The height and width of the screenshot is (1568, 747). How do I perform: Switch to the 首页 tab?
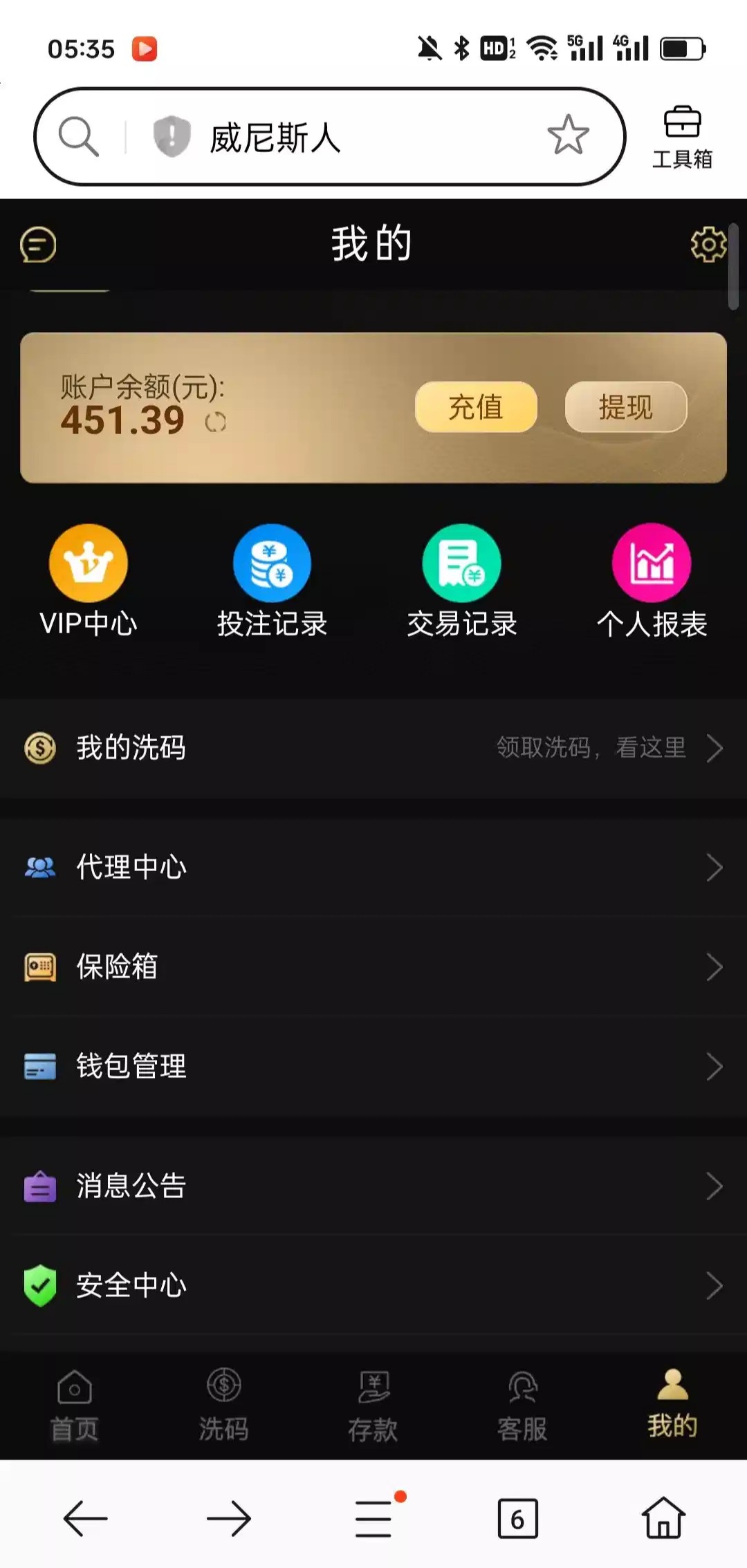pos(75,1405)
